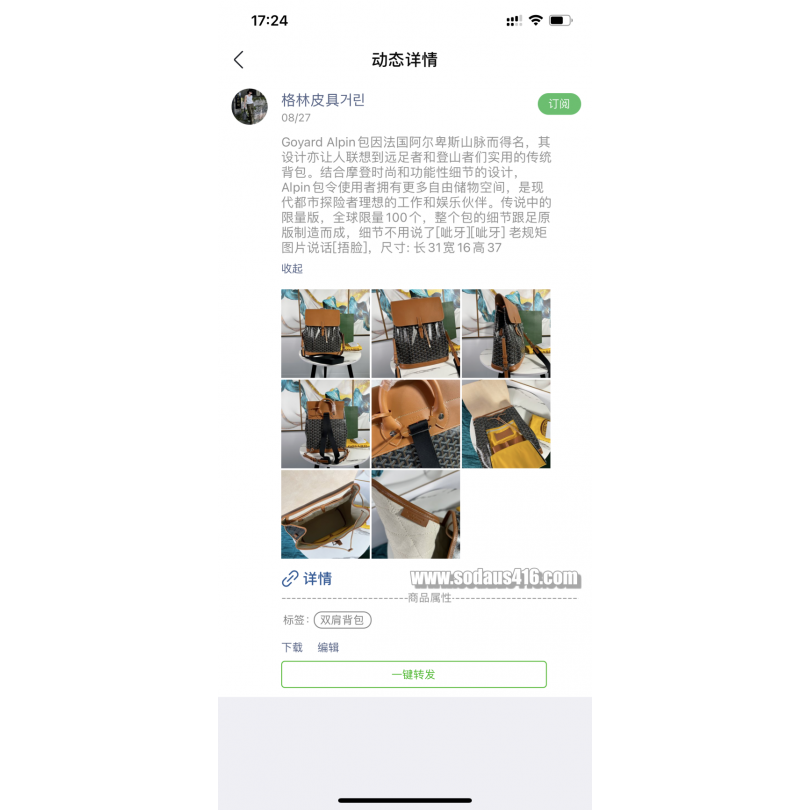Select the 双肩背包 tag chip
This screenshot has width=810, height=810.
pos(343,620)
